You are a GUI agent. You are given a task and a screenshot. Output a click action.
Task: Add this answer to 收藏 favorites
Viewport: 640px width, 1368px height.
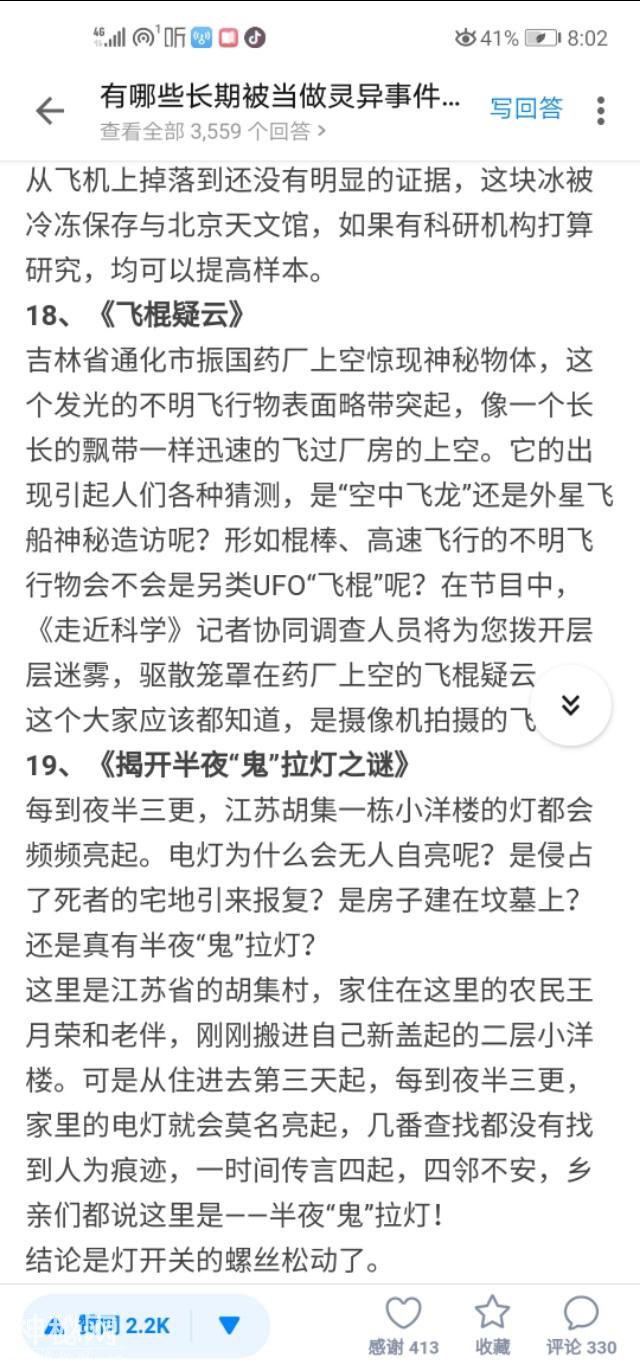[x=492, y=1325]
